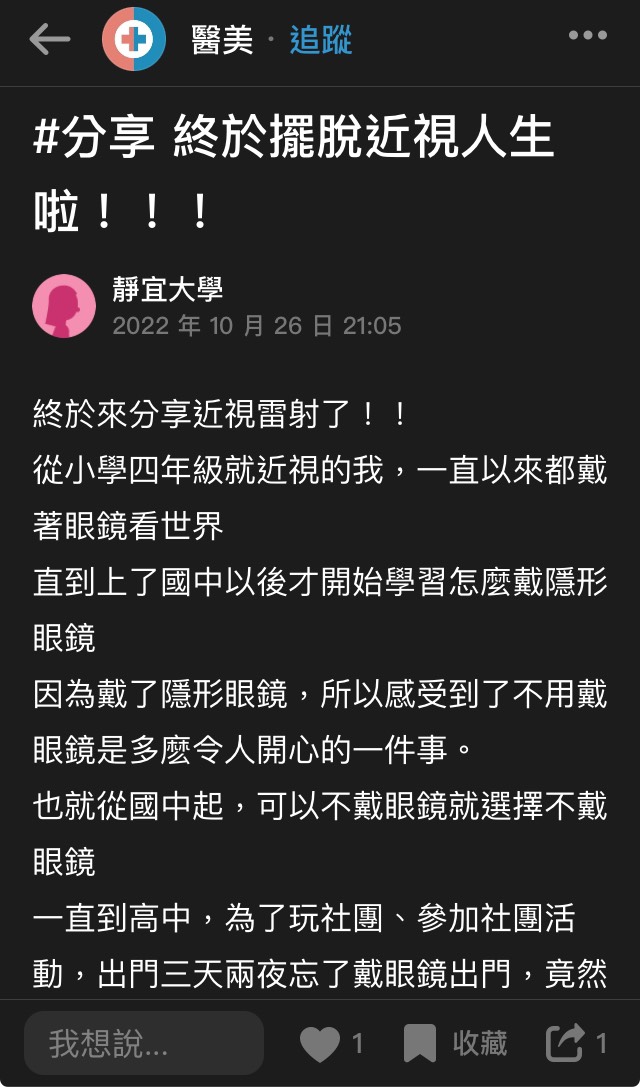Share this post
Viewport: 640px width, 1087px height.
click(x=565, y=1044)
